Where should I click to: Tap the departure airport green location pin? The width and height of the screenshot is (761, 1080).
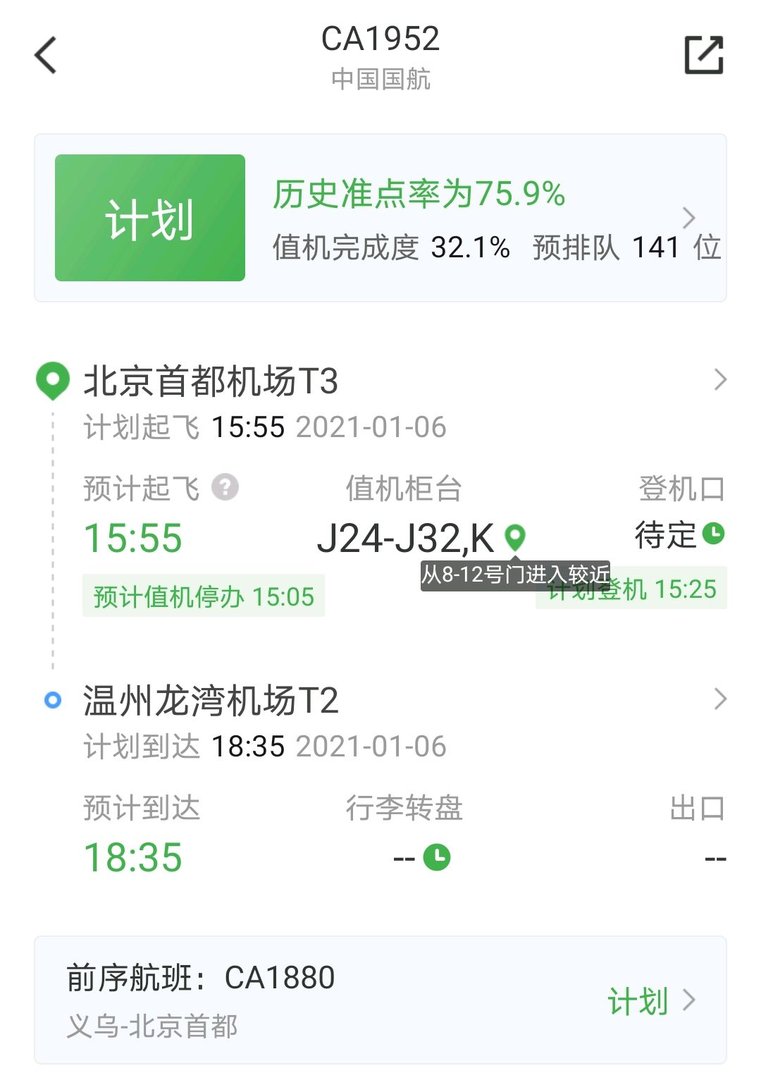[x=55, y=380]
